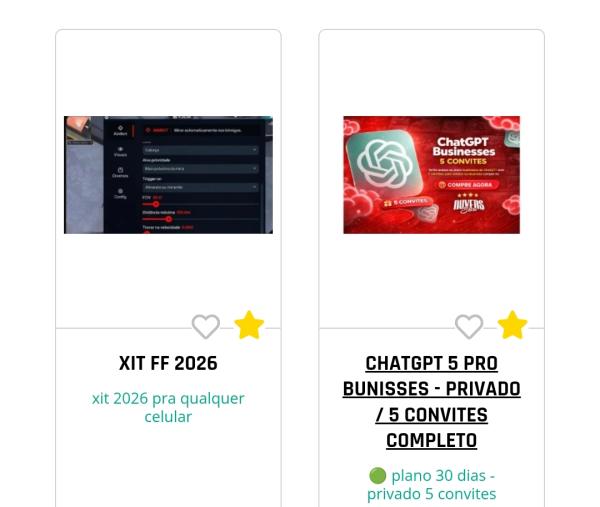
Task: Open the XIT FF 2026 title link
Action: [x=168, y=363]
